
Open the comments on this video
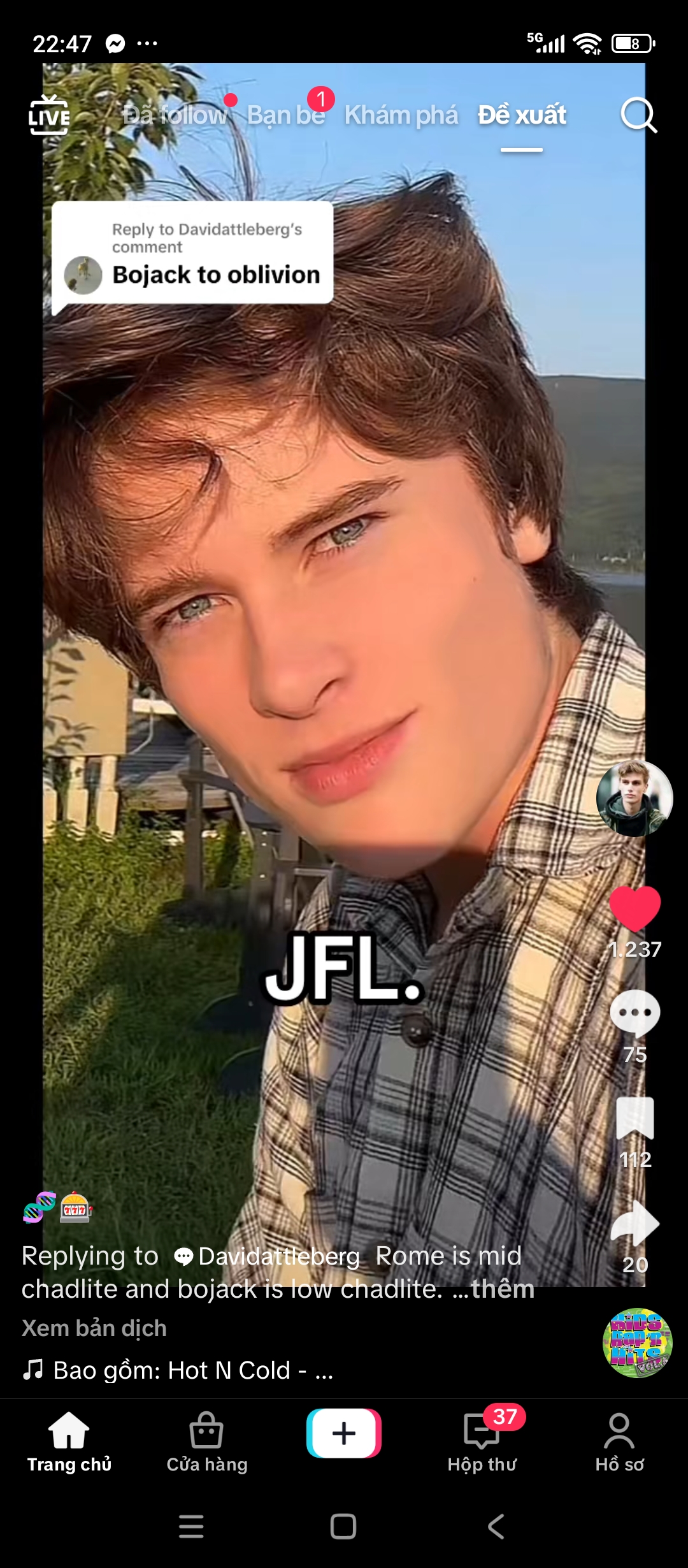click(x=635, y=1014)
